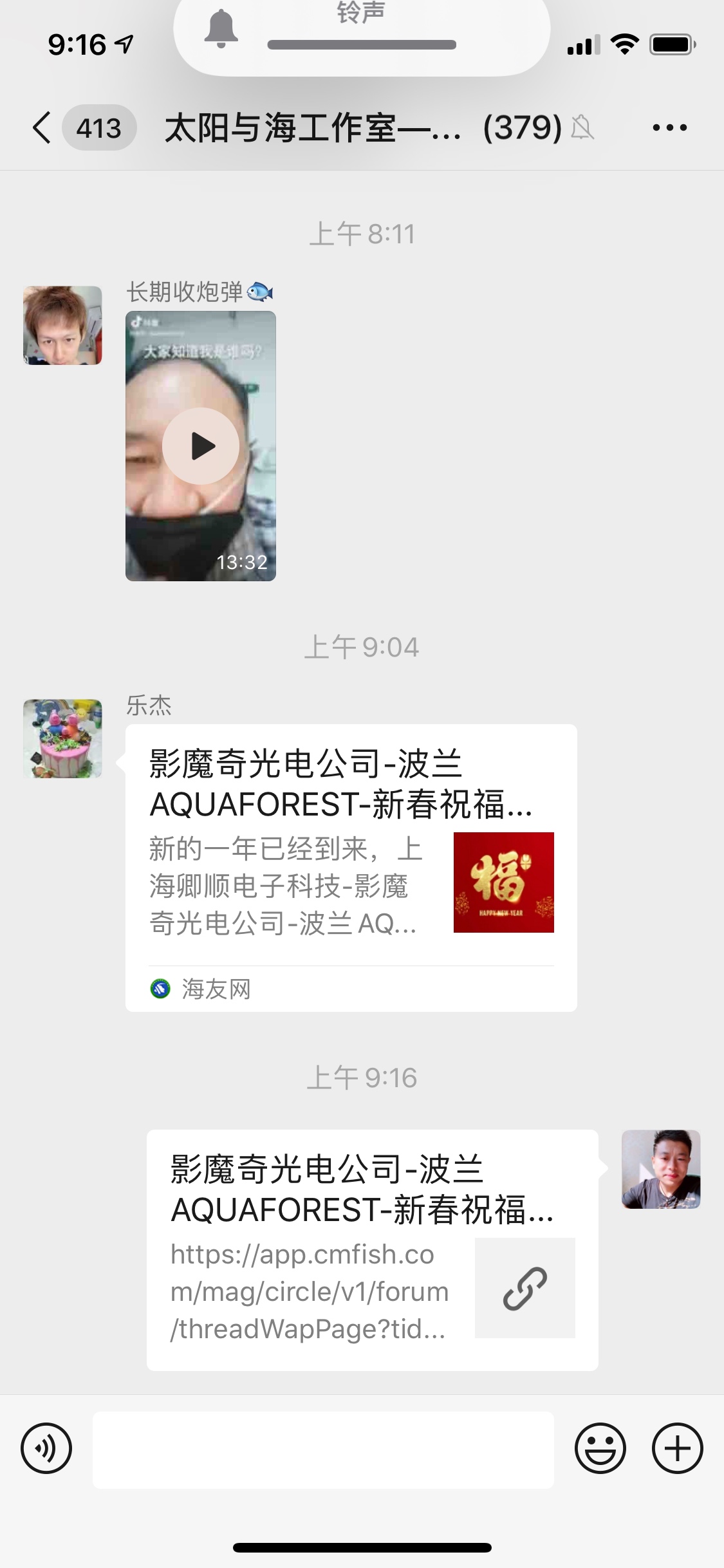Viewport: 724px width, 1568px height.
Task: Open the app.cmfish.com link card
Action: point(372,1249)
